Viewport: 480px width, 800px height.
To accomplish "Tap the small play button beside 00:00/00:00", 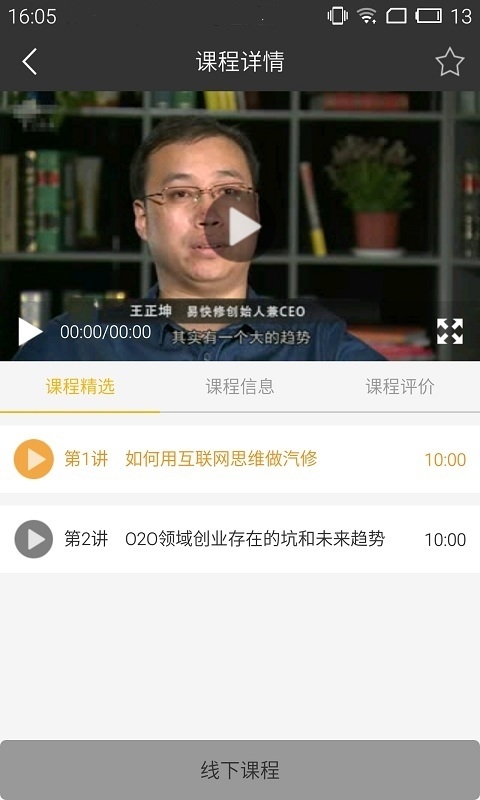I will (x=30, y=332).
